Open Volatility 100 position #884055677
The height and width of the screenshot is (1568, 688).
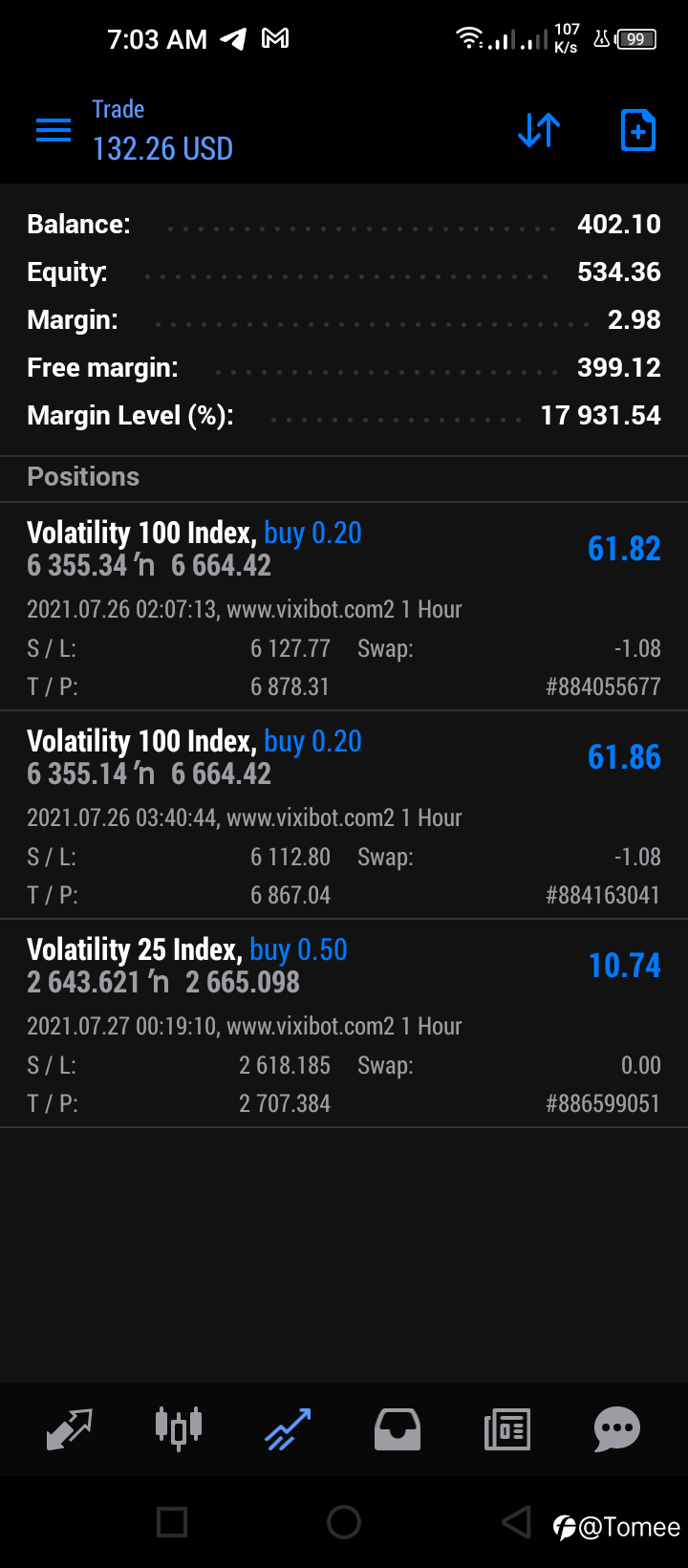pos(344,606)
